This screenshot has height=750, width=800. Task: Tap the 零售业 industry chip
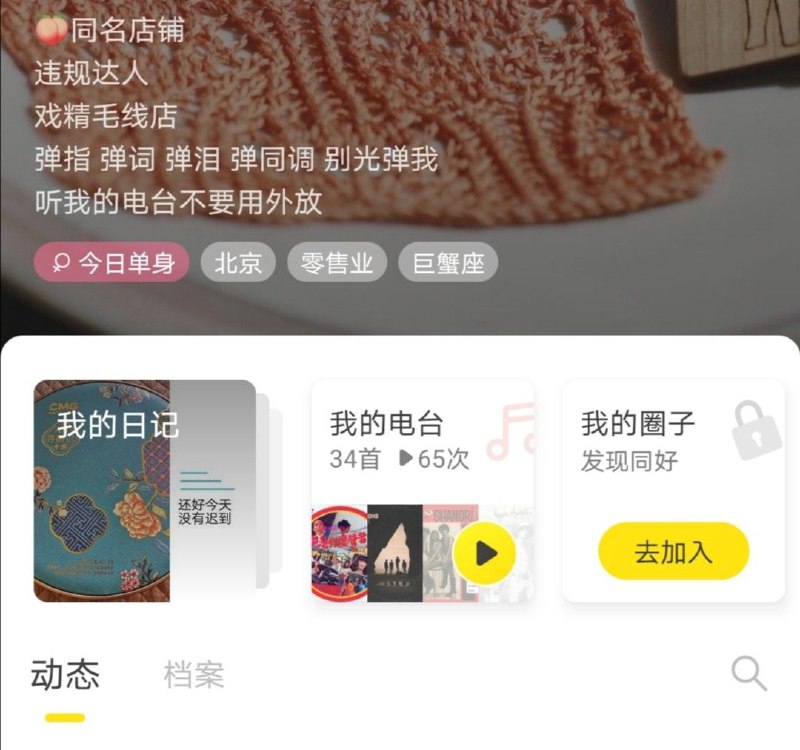point(336,263)
